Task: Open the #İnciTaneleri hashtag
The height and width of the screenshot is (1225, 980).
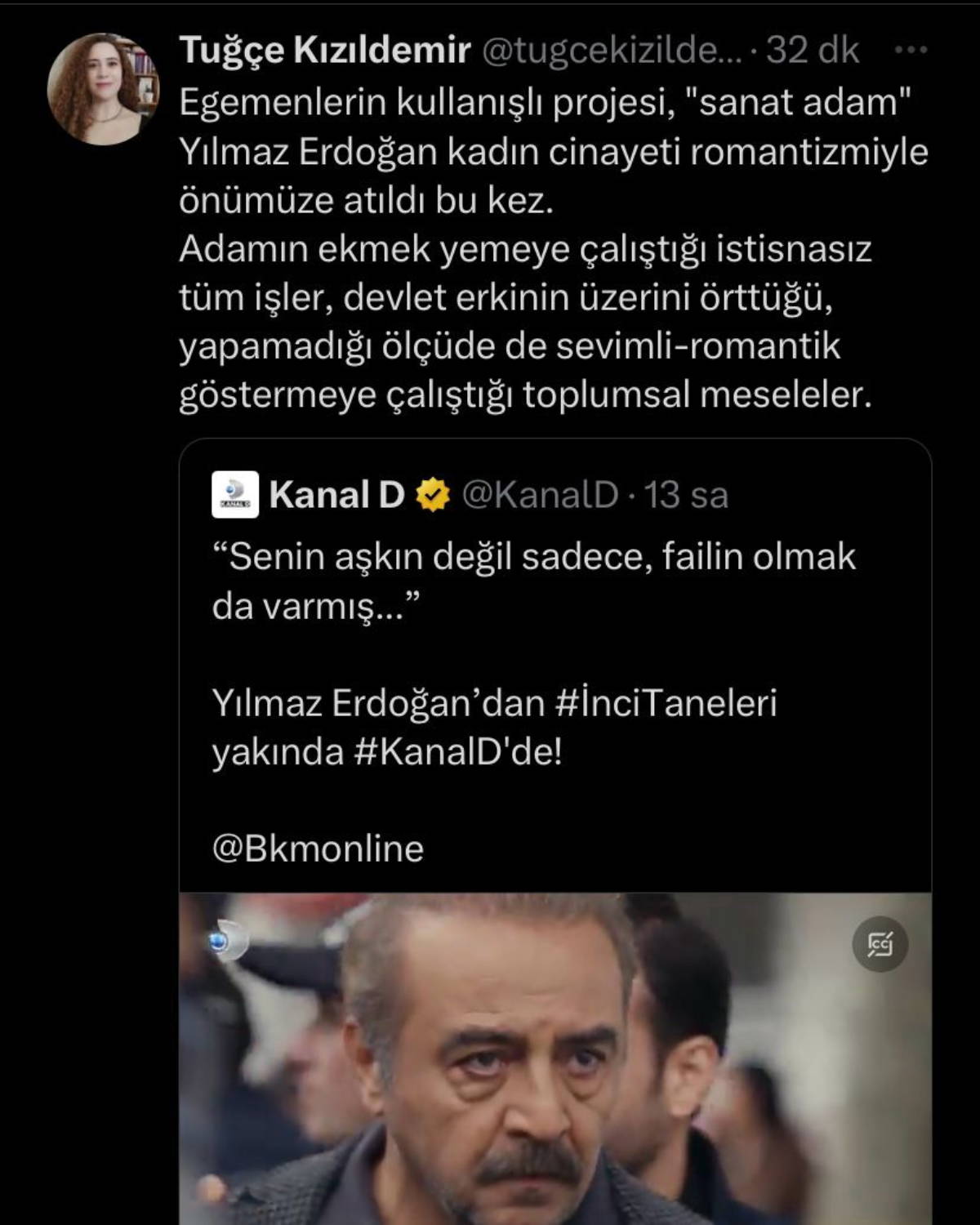Action: [x=666, y=703]
